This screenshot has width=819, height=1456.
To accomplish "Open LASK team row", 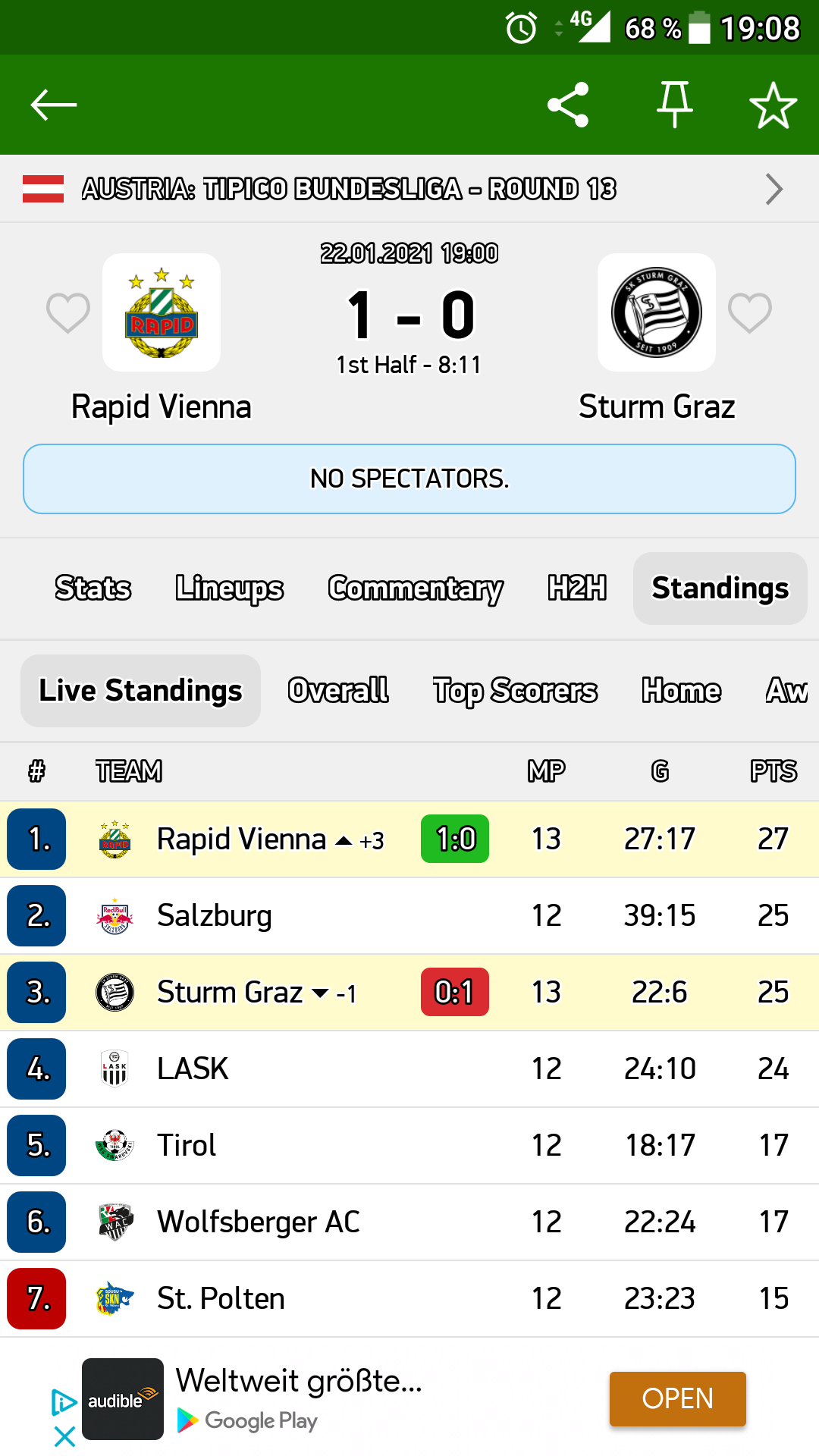I will tap(409, 1068).
